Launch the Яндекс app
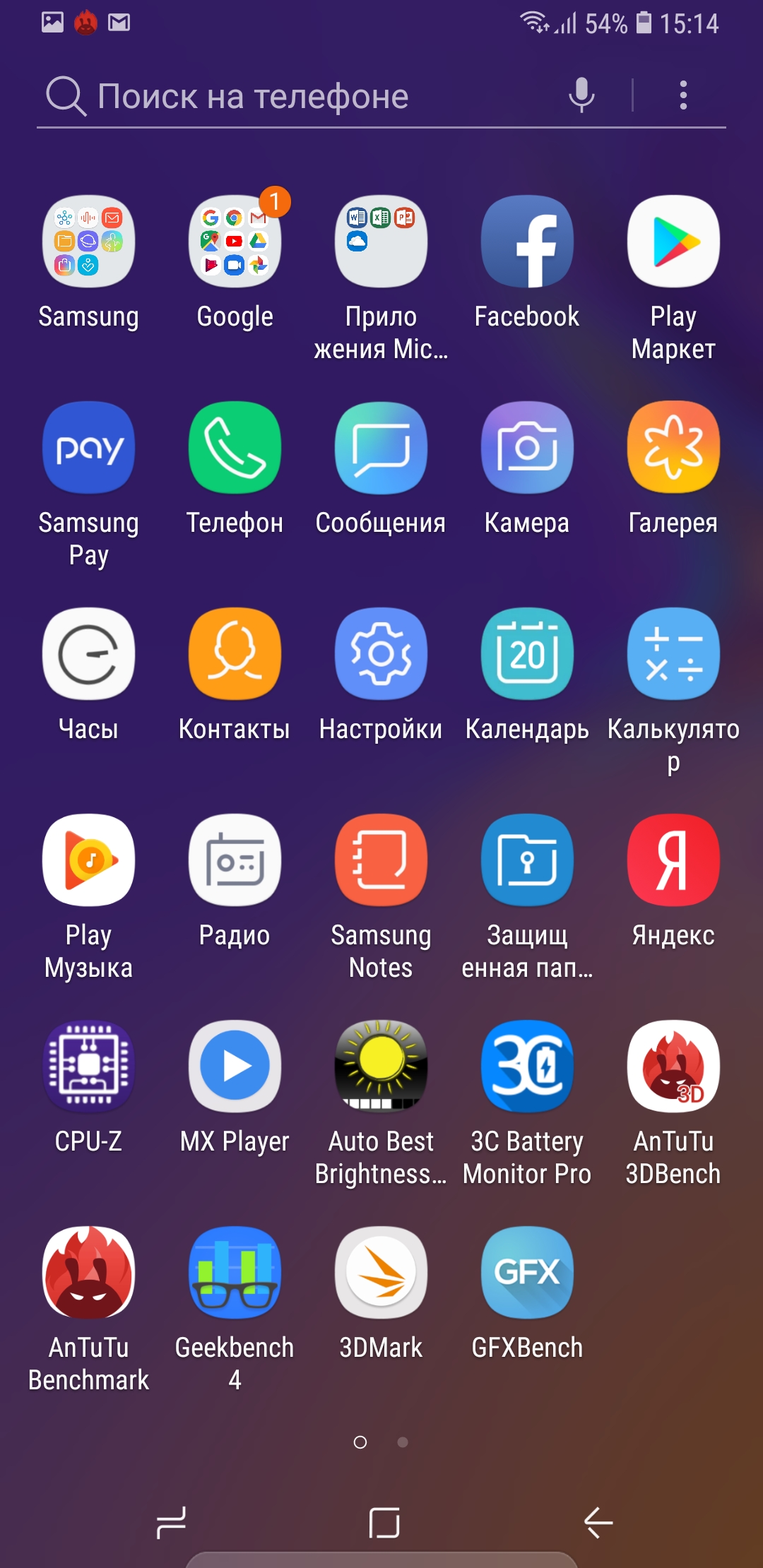763x1568 pixels. click(x=673, y=860)
